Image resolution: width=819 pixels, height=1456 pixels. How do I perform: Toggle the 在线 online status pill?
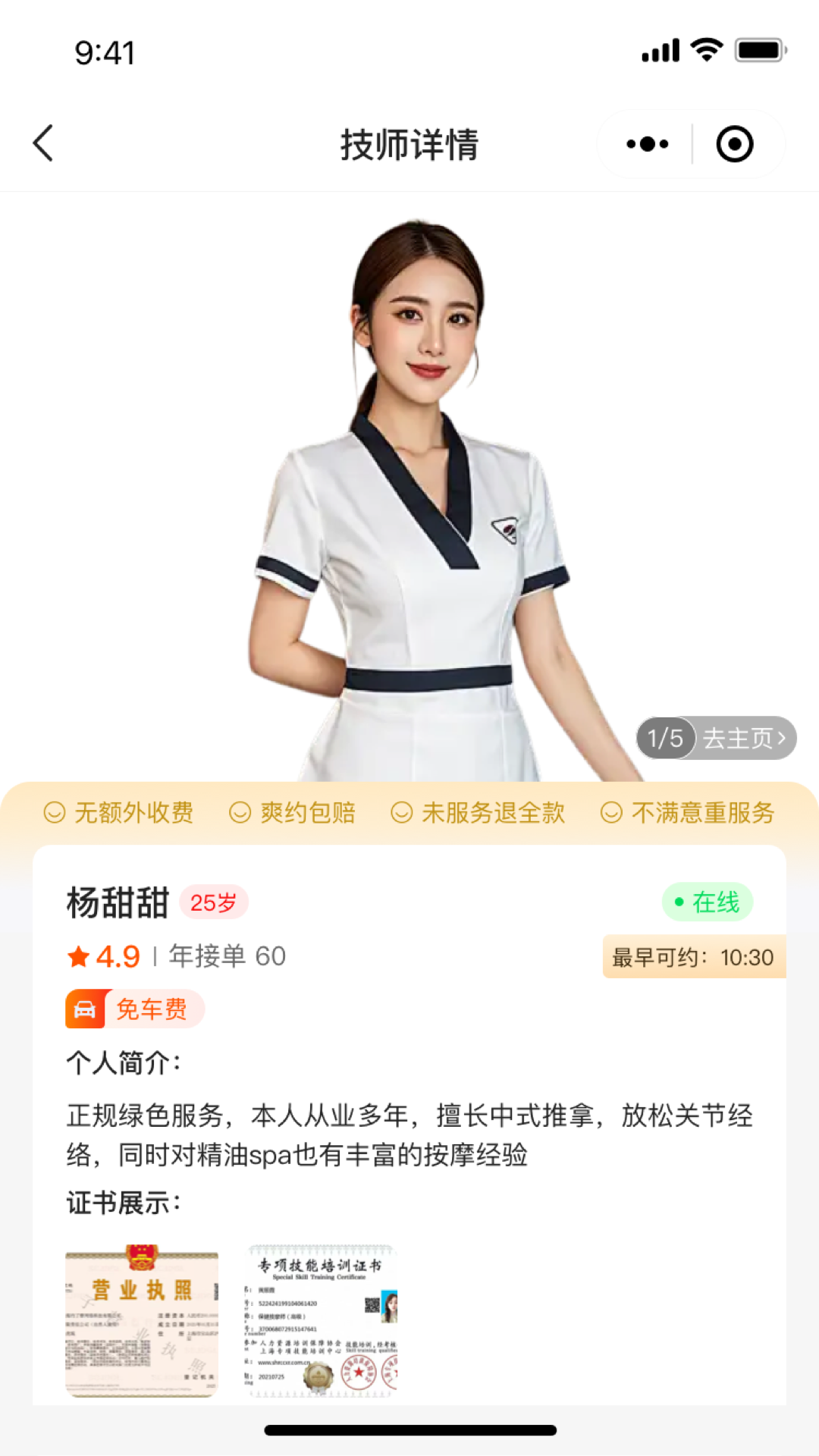707,902
